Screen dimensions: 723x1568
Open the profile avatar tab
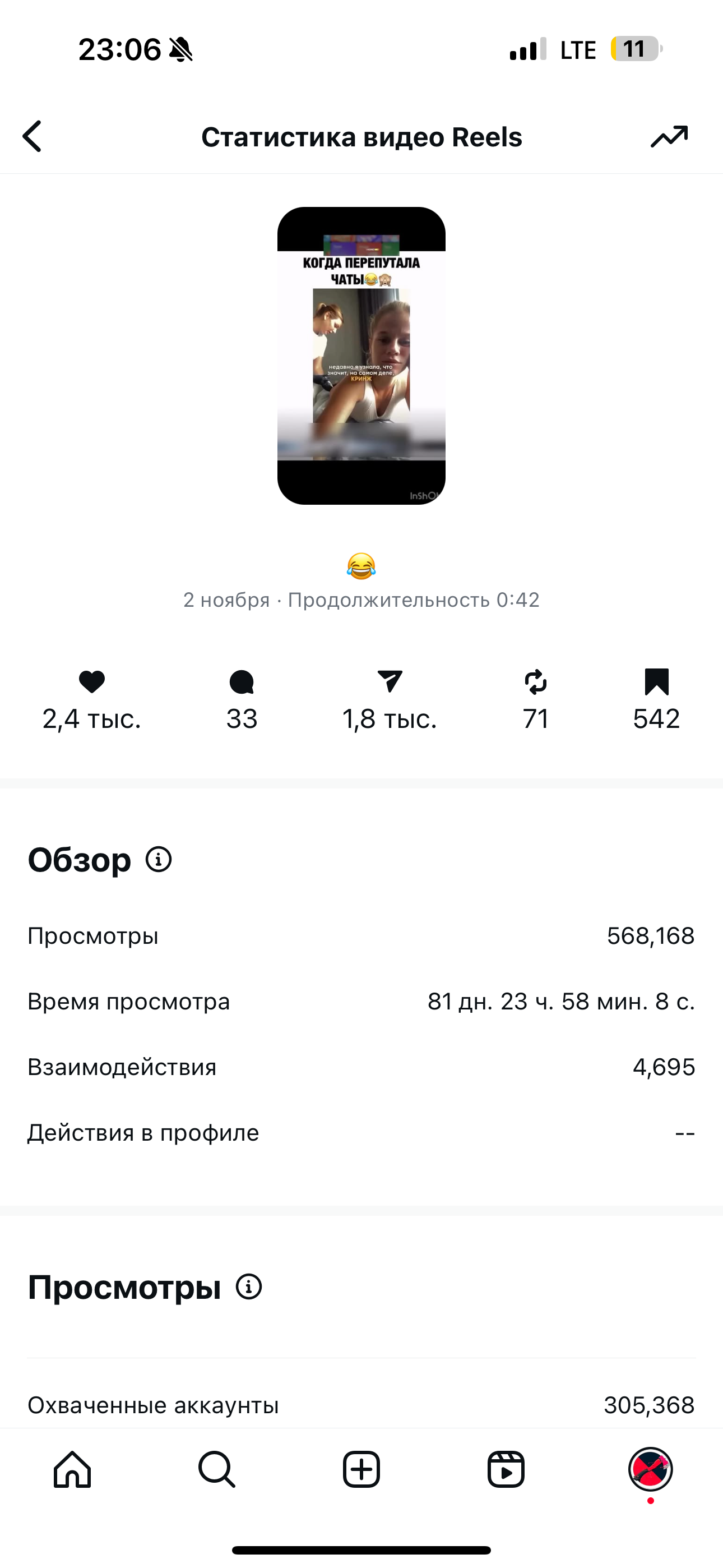(x=650, y=1469)
